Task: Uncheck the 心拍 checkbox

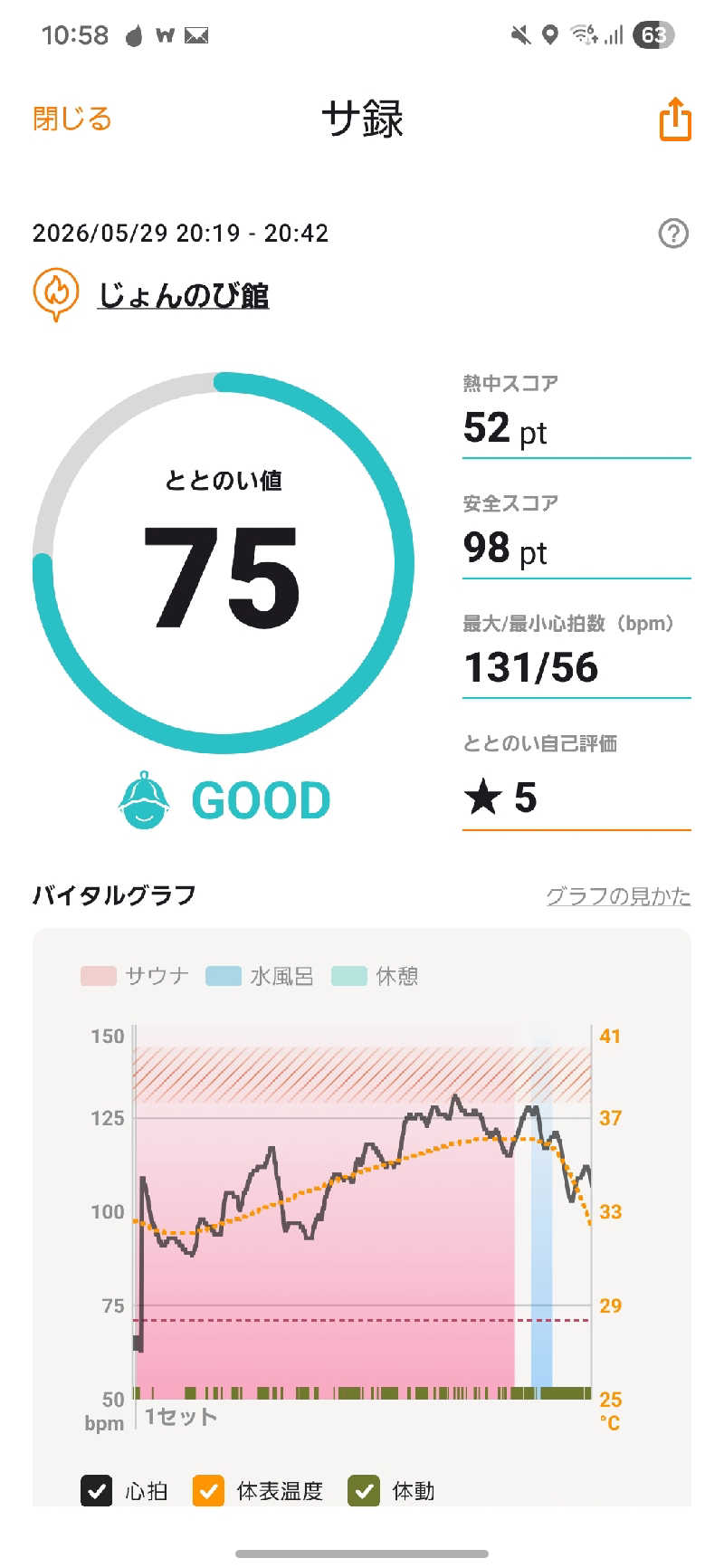Action: point(96,1490)
